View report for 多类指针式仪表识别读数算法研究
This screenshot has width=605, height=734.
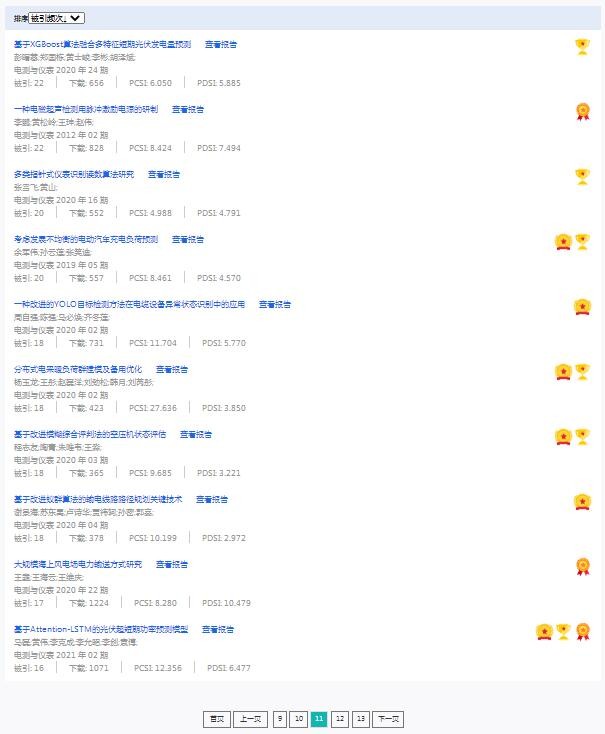click(x=164, y=174)
